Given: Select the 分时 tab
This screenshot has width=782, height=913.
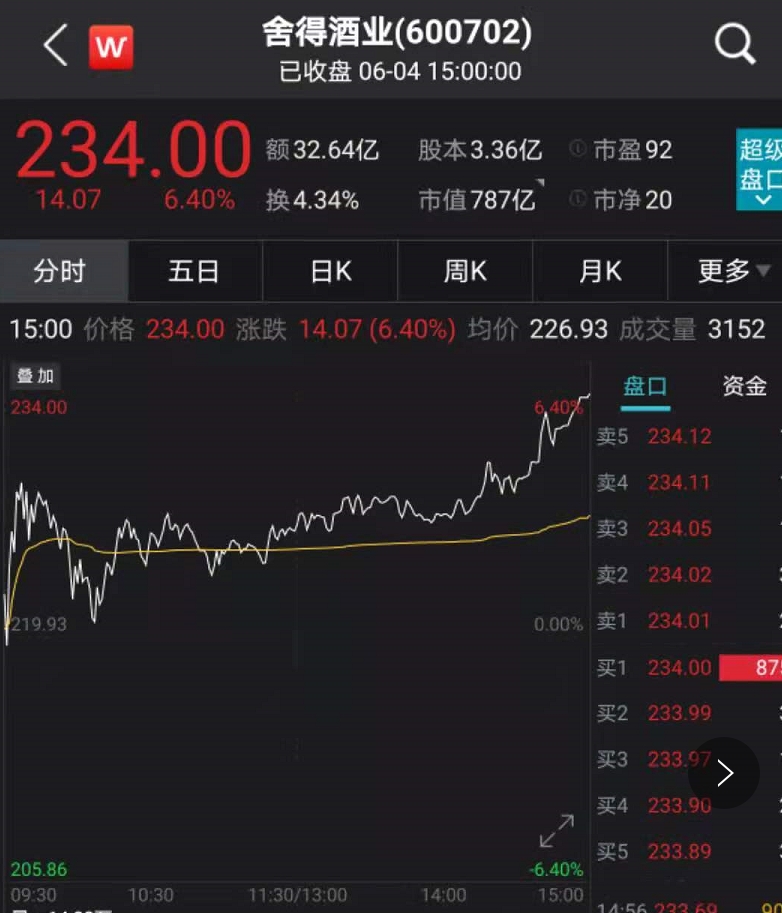Looking at the screenshot, I should [x=60, y=271].
